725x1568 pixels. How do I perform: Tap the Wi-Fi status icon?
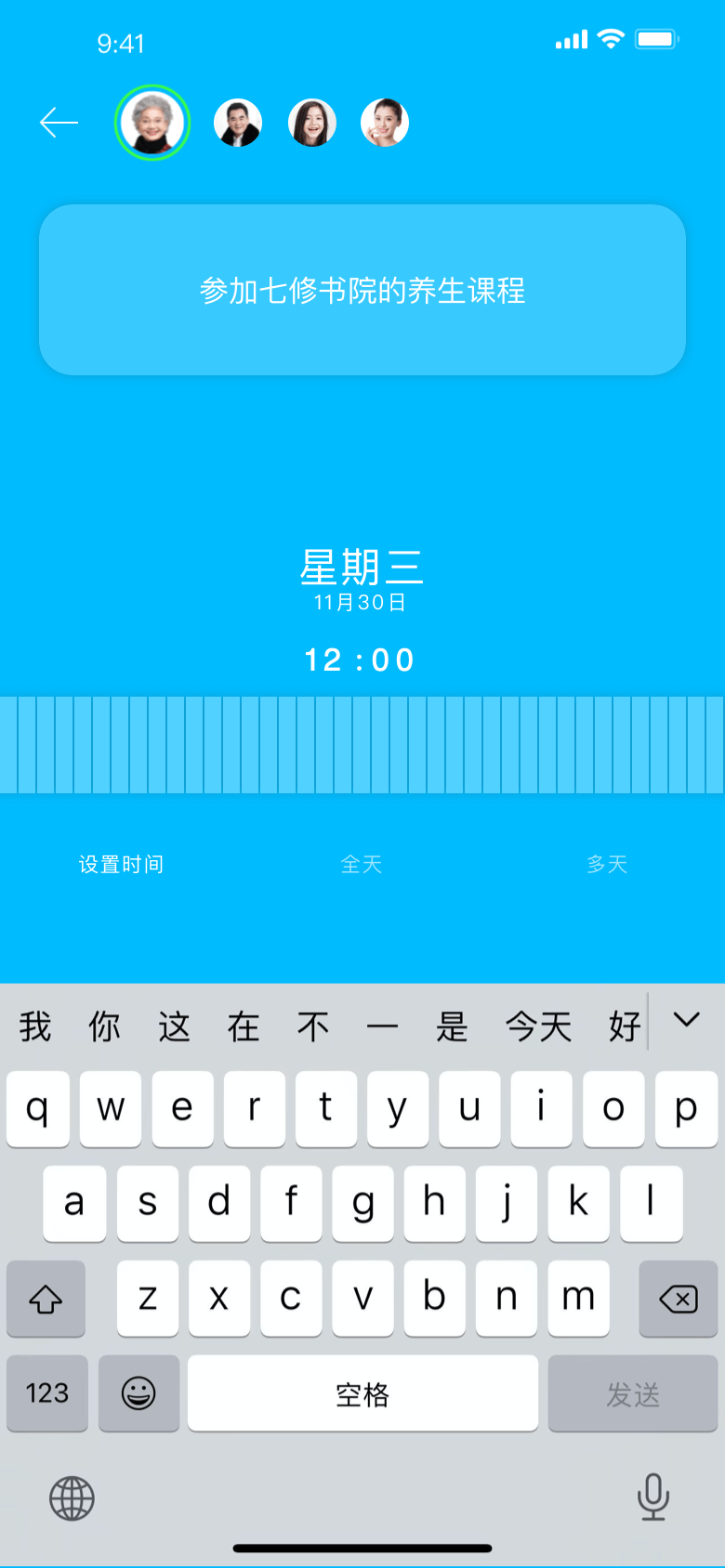click(x=609, y=39)
